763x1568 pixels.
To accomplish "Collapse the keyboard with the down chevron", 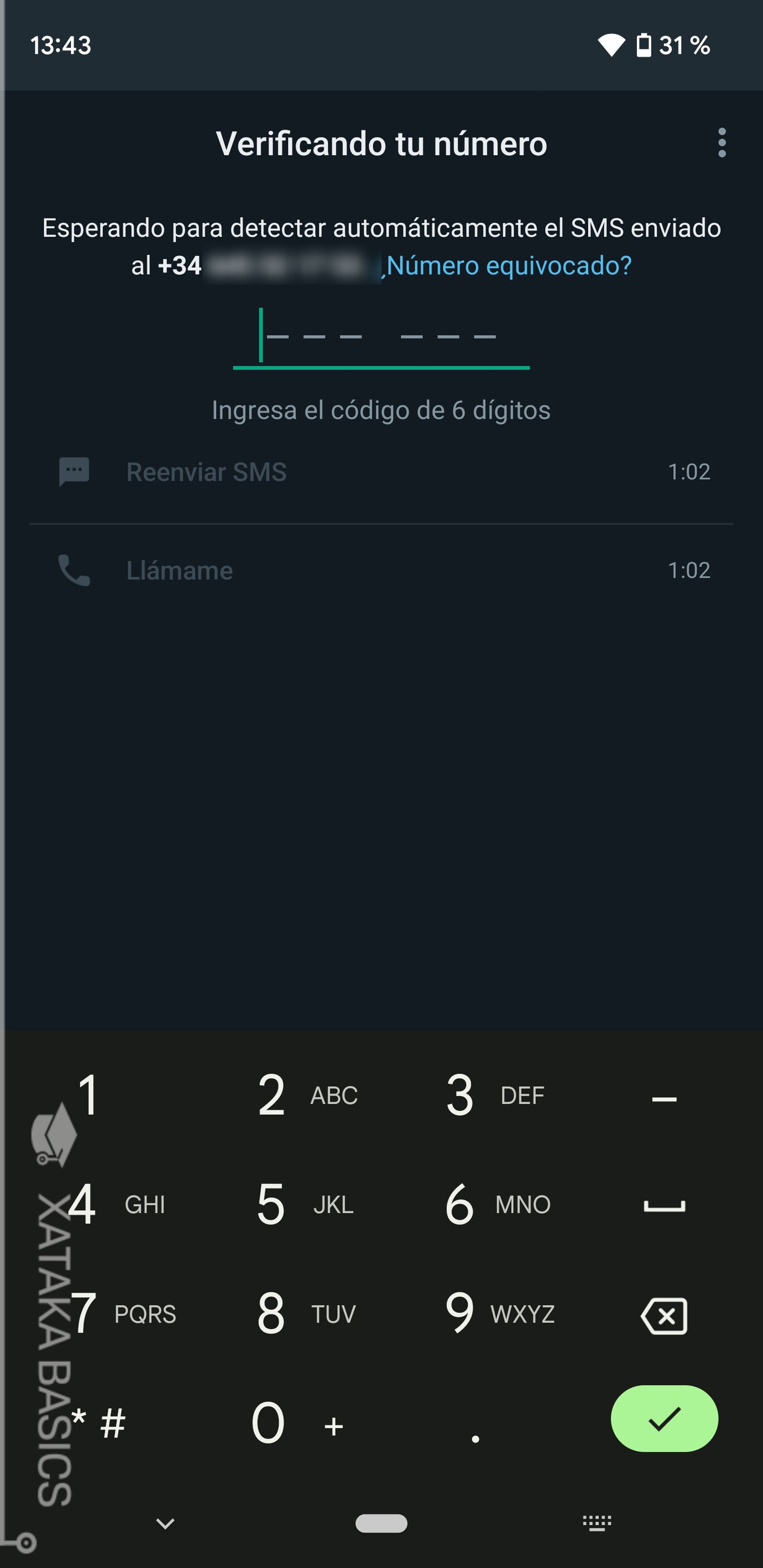I will 164,1523.
